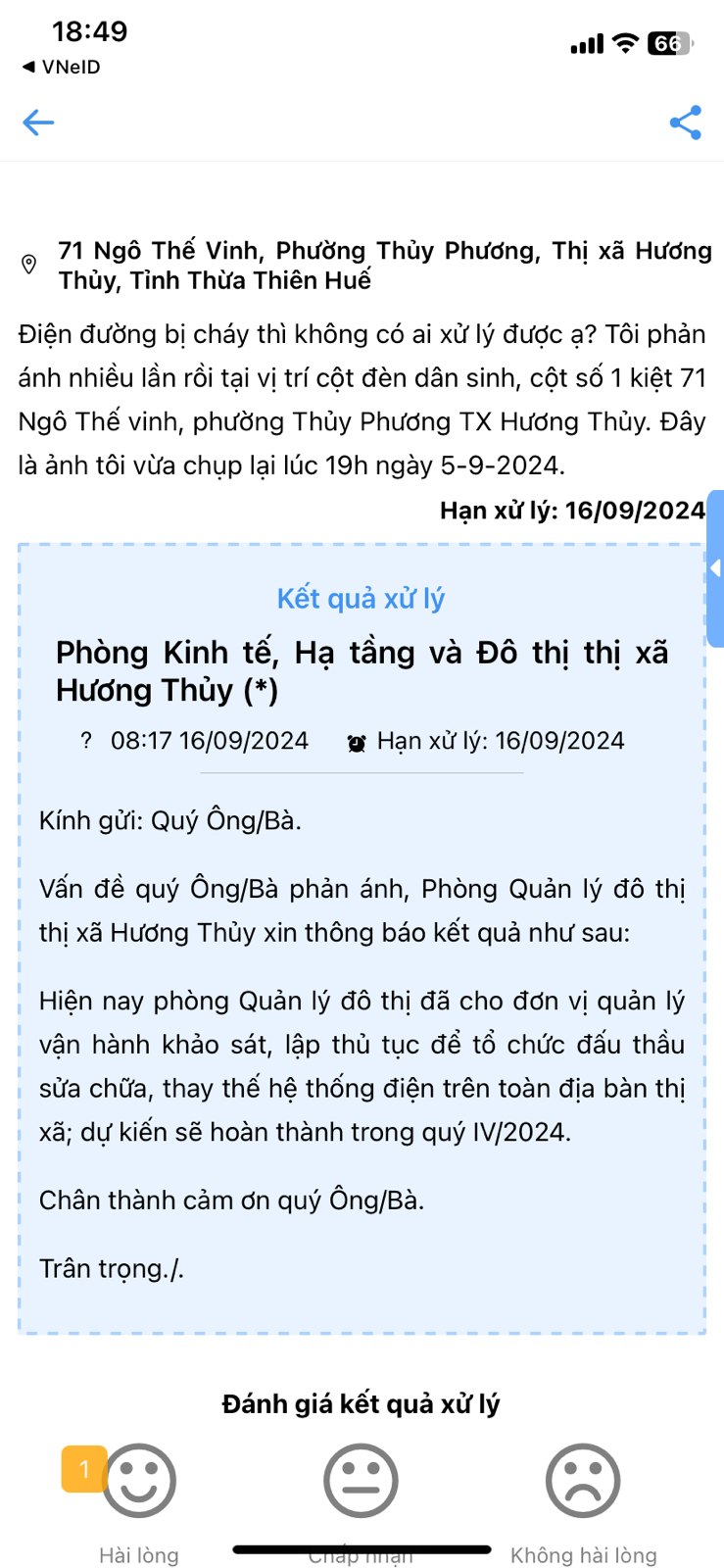Screen dimensions: 724x1568
Task: Rate the result as Hài lòng
Action: coord(139,1480)
